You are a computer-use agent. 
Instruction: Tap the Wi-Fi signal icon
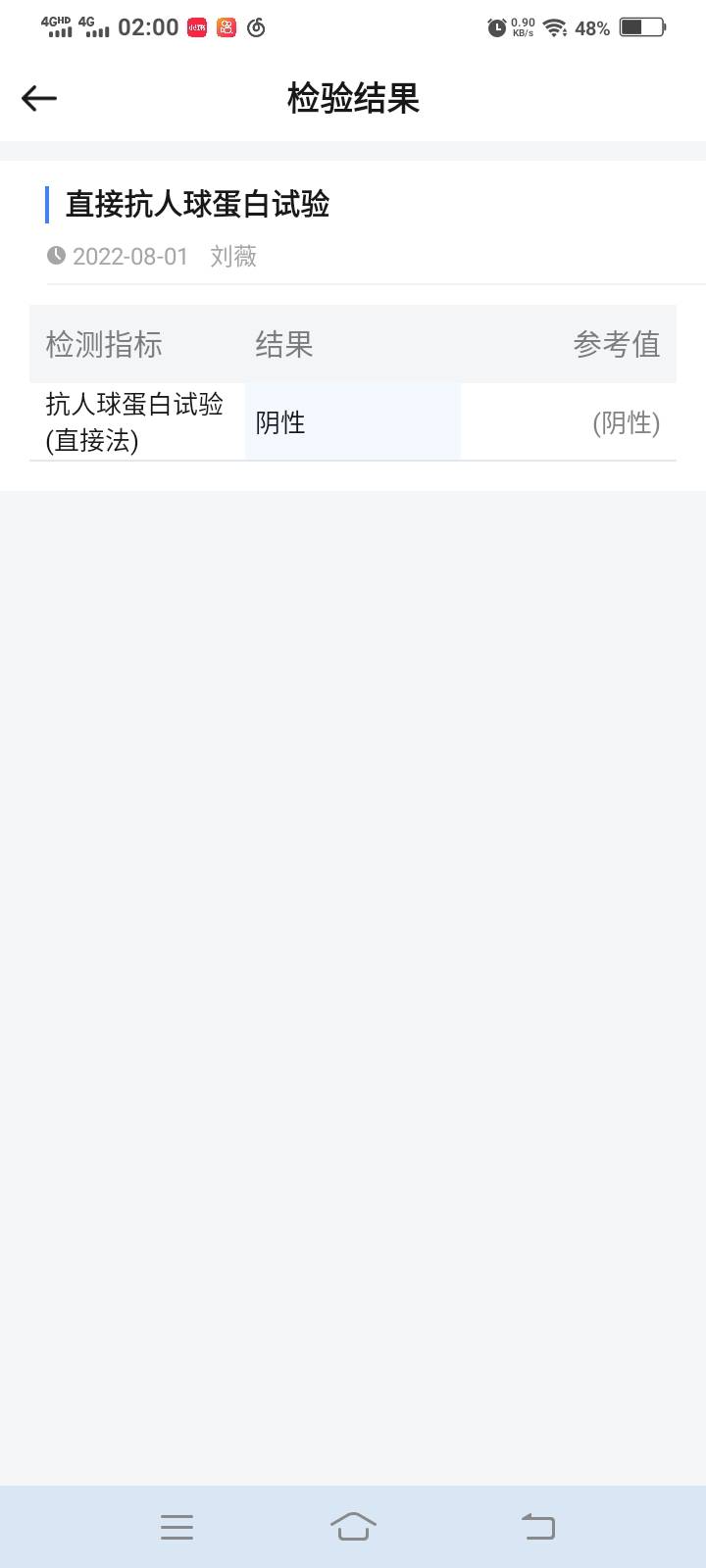click(557, 27)
